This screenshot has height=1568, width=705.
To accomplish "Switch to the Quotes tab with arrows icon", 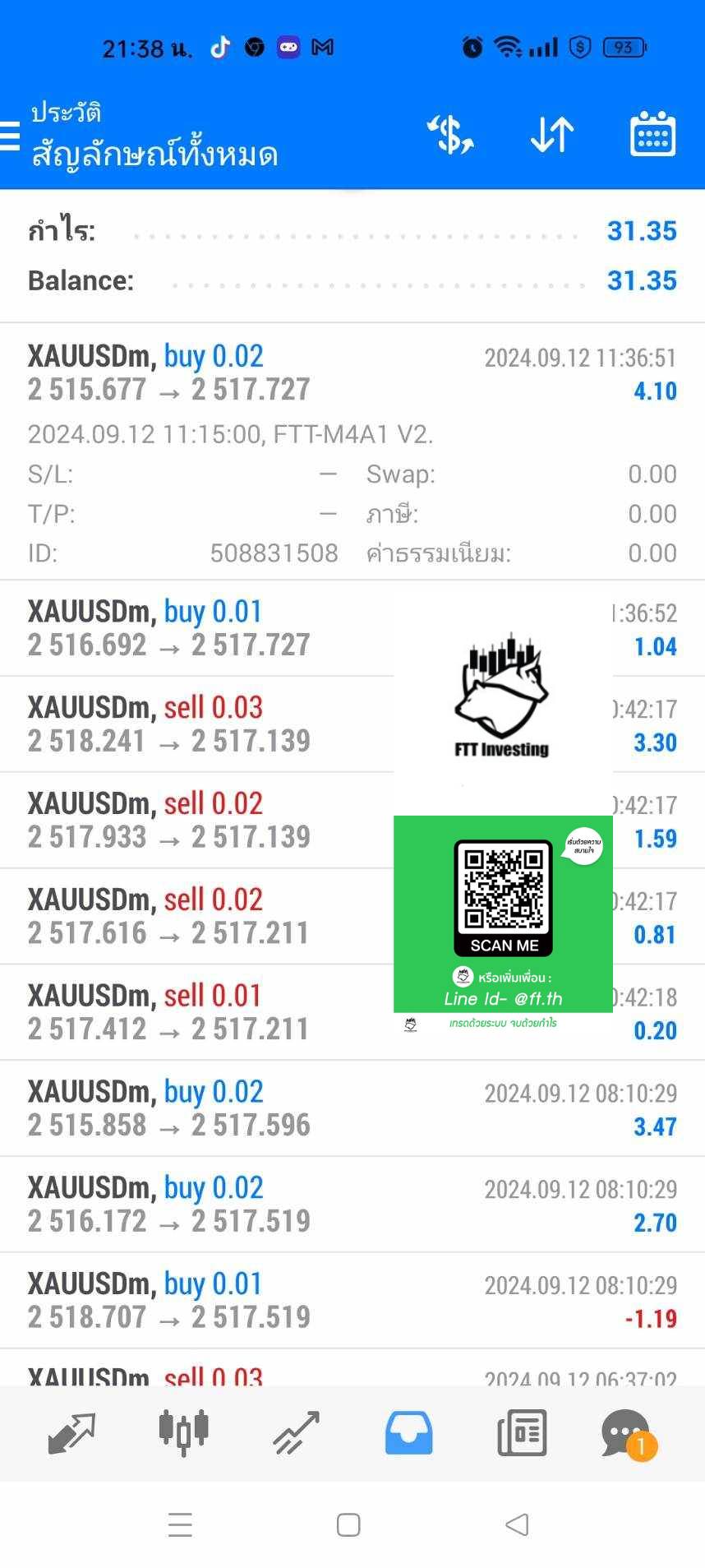I will pyautogui.click(x=71, y=1433).
